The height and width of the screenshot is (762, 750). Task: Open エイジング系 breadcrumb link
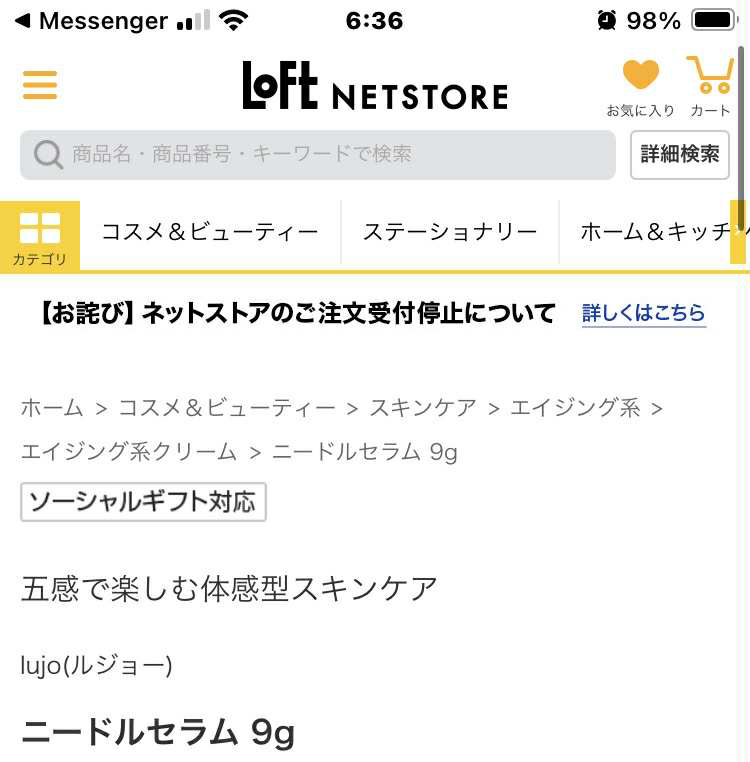575,408
